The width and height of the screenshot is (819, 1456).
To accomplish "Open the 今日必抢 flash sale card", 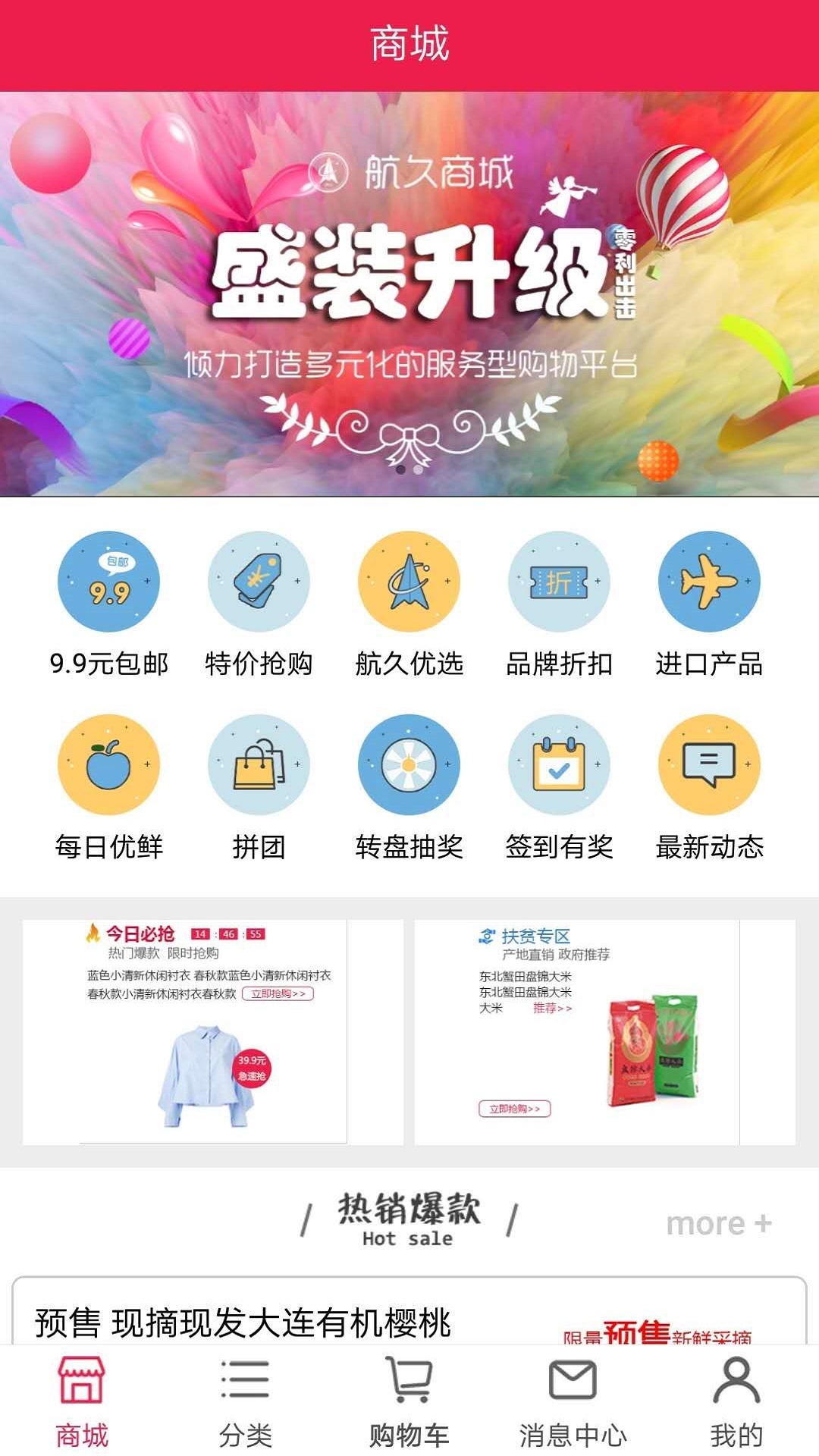I will click(212, 1031).
